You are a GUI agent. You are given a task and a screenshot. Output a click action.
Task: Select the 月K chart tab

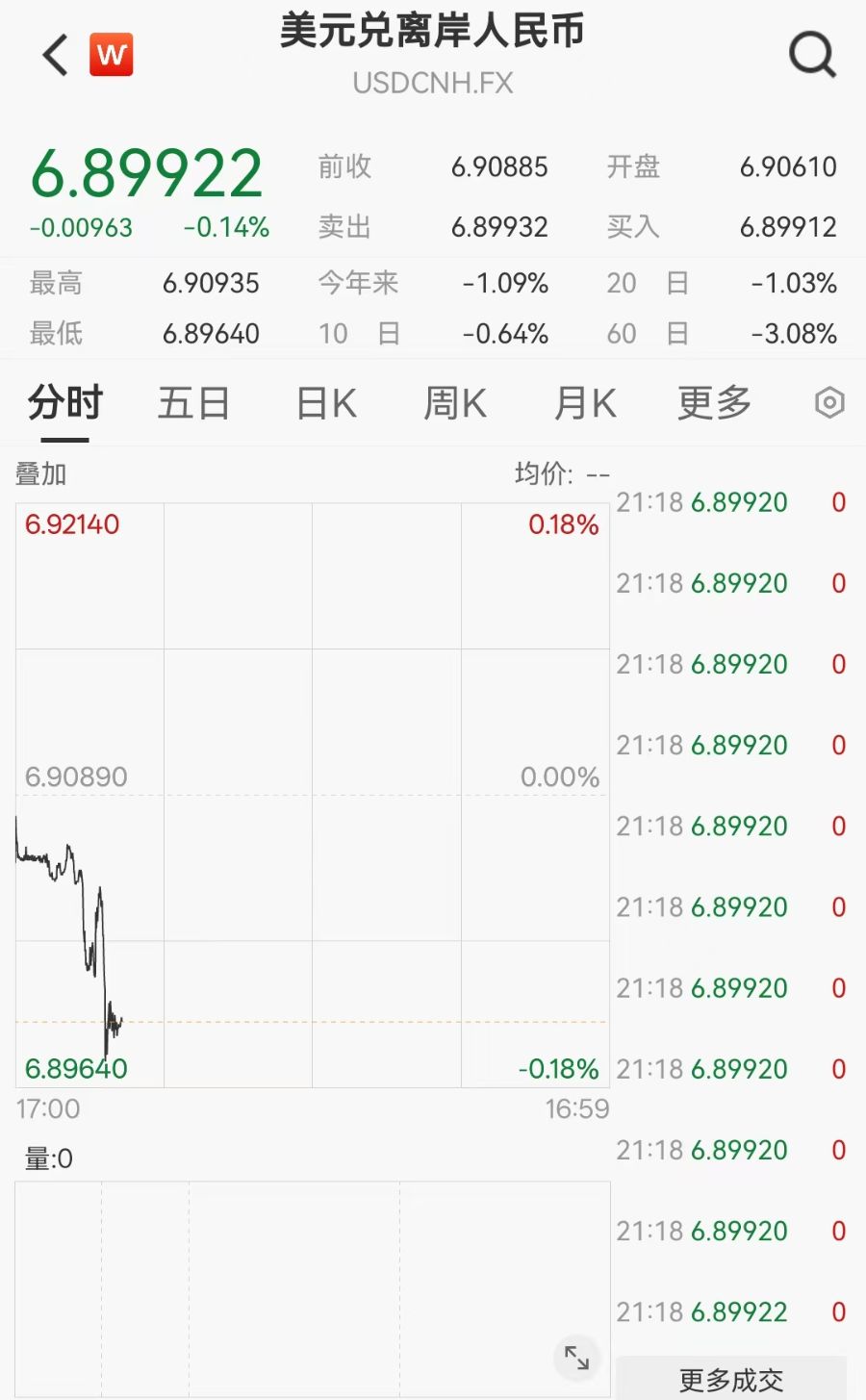585,403
